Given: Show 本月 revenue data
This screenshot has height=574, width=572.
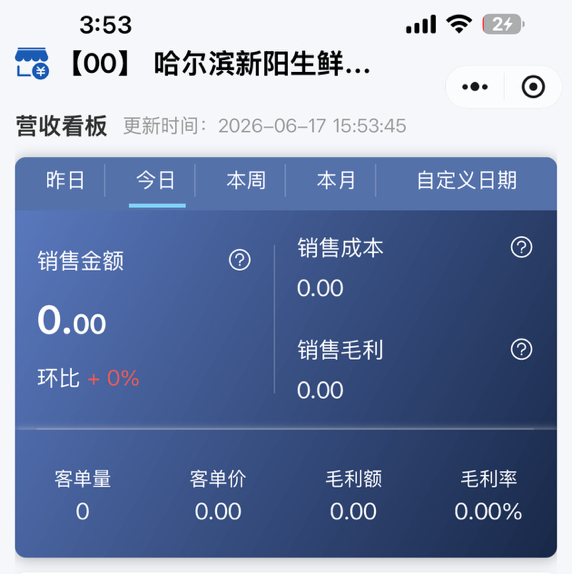Looking at the screenshot, I should coord(336,180).
